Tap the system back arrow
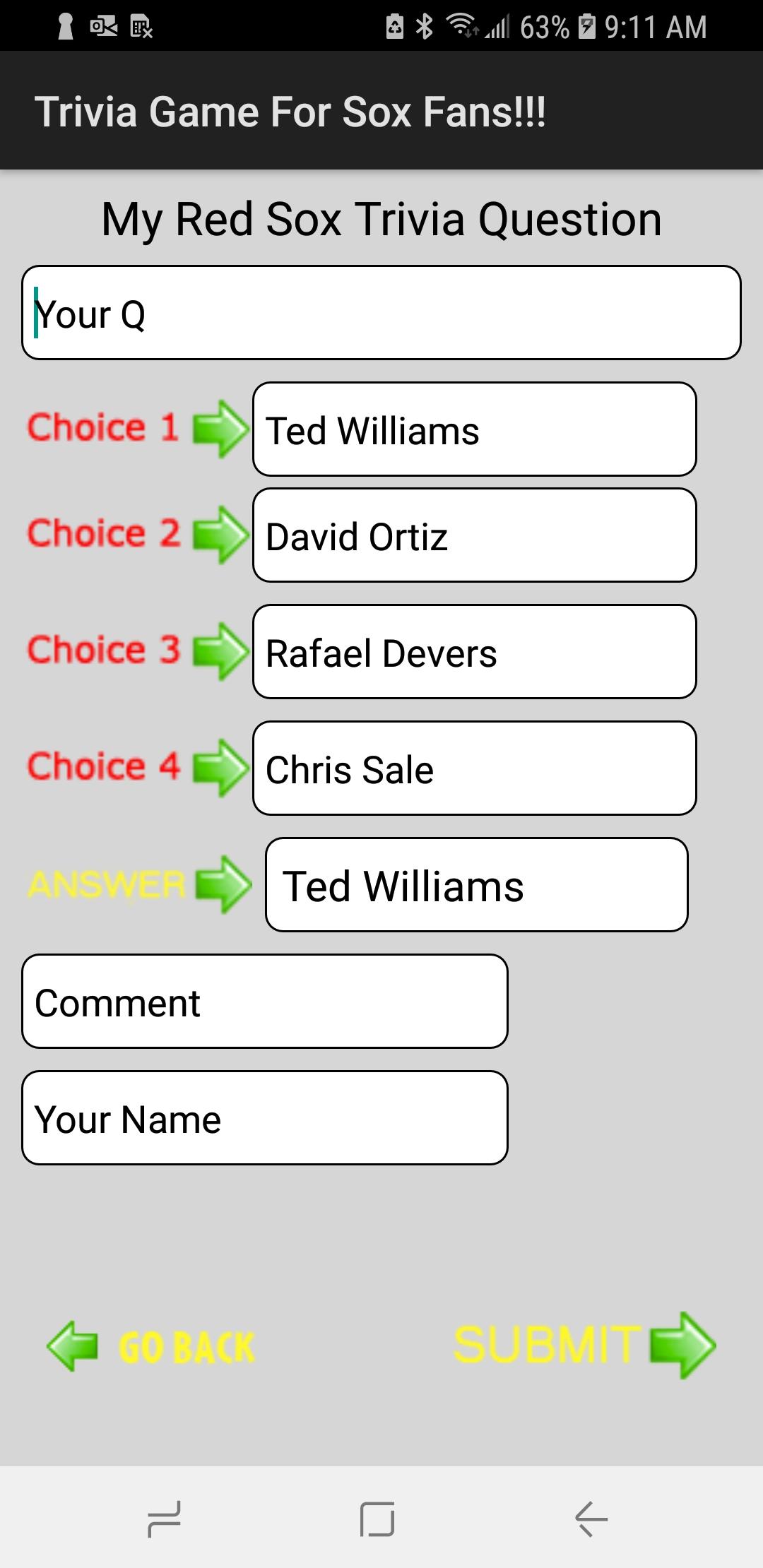The height and width of the screenshot is (1568, 763). tap(591, 1519)
